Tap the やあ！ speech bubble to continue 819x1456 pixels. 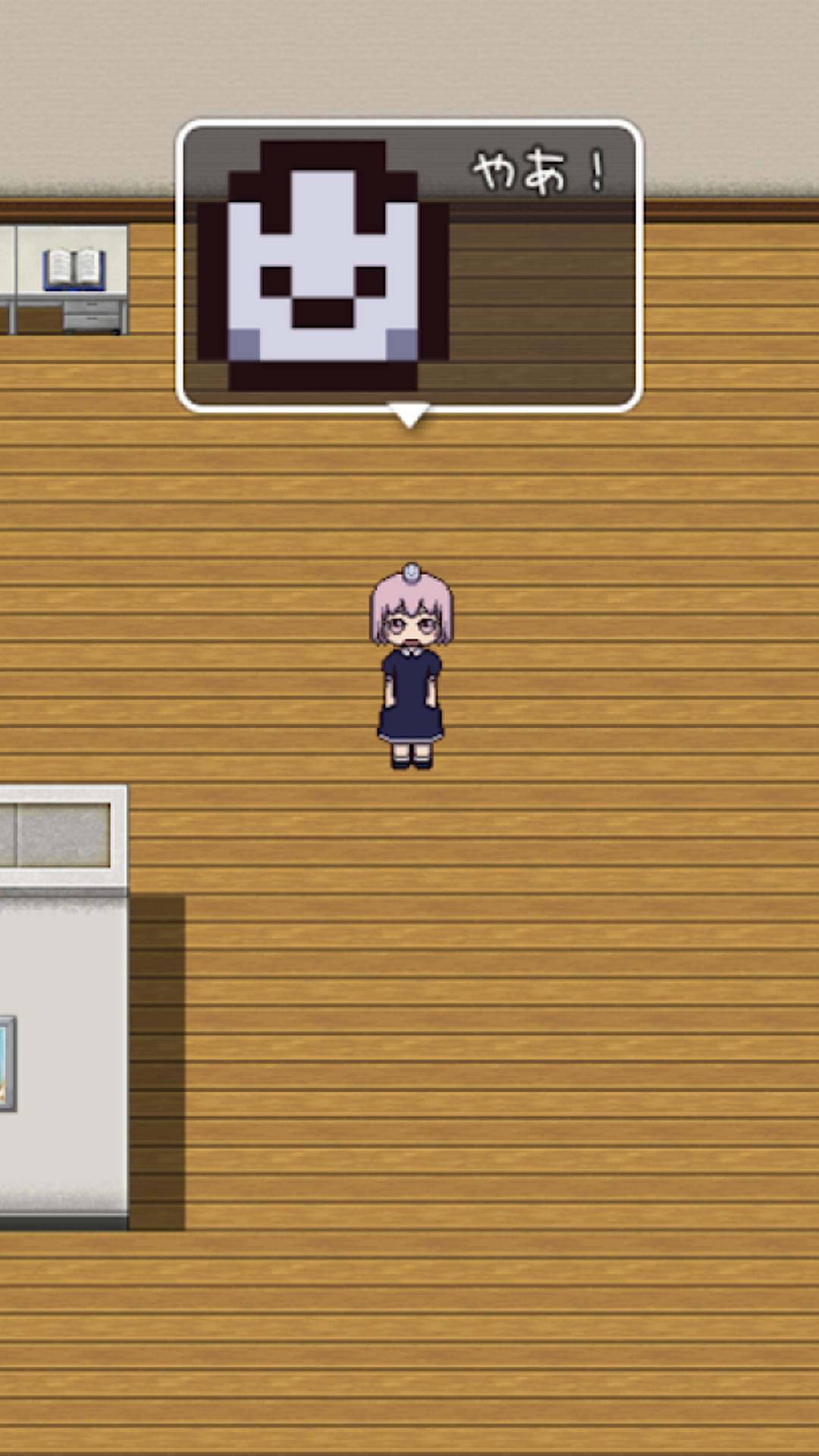coord(409,265)
